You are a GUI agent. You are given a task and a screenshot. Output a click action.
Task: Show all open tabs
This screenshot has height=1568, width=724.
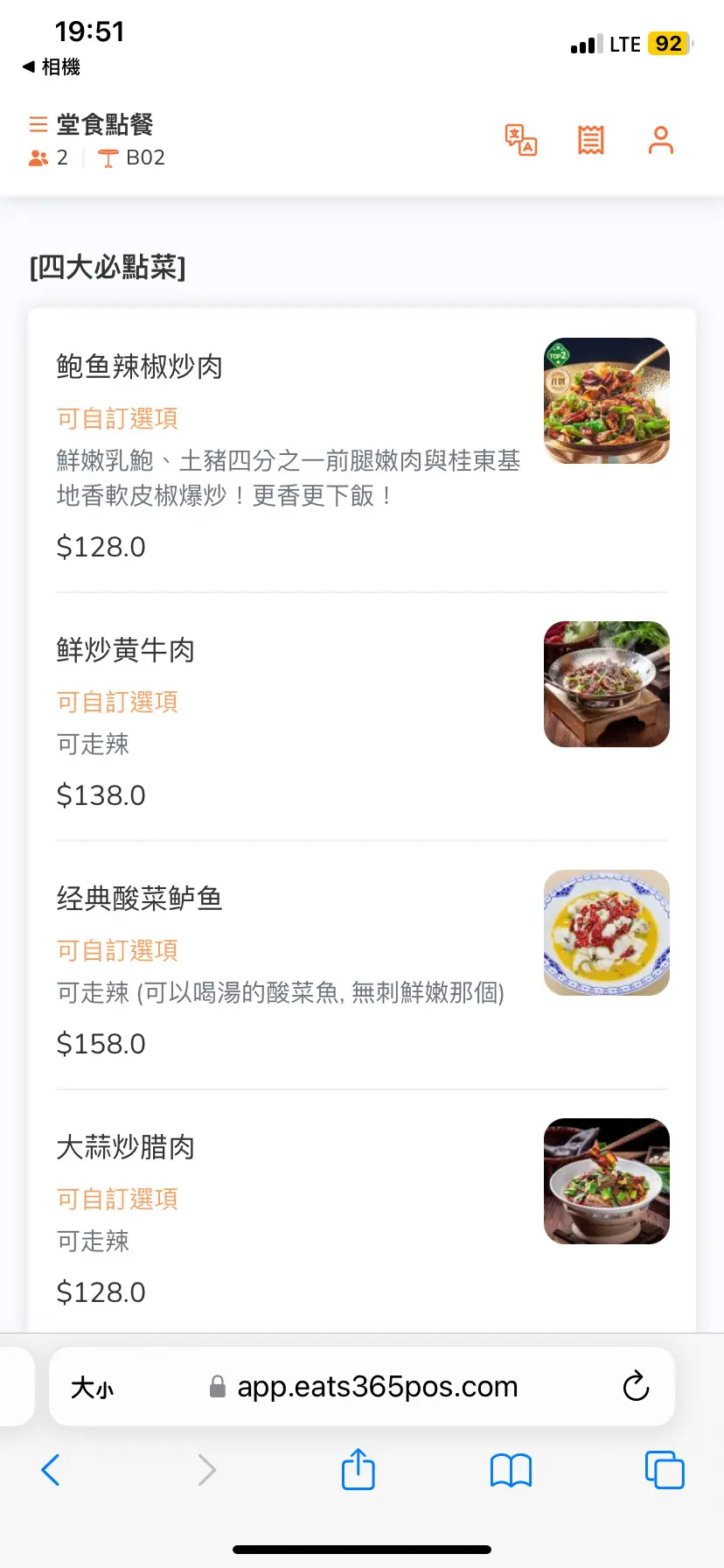click(x=665, y=1470)
